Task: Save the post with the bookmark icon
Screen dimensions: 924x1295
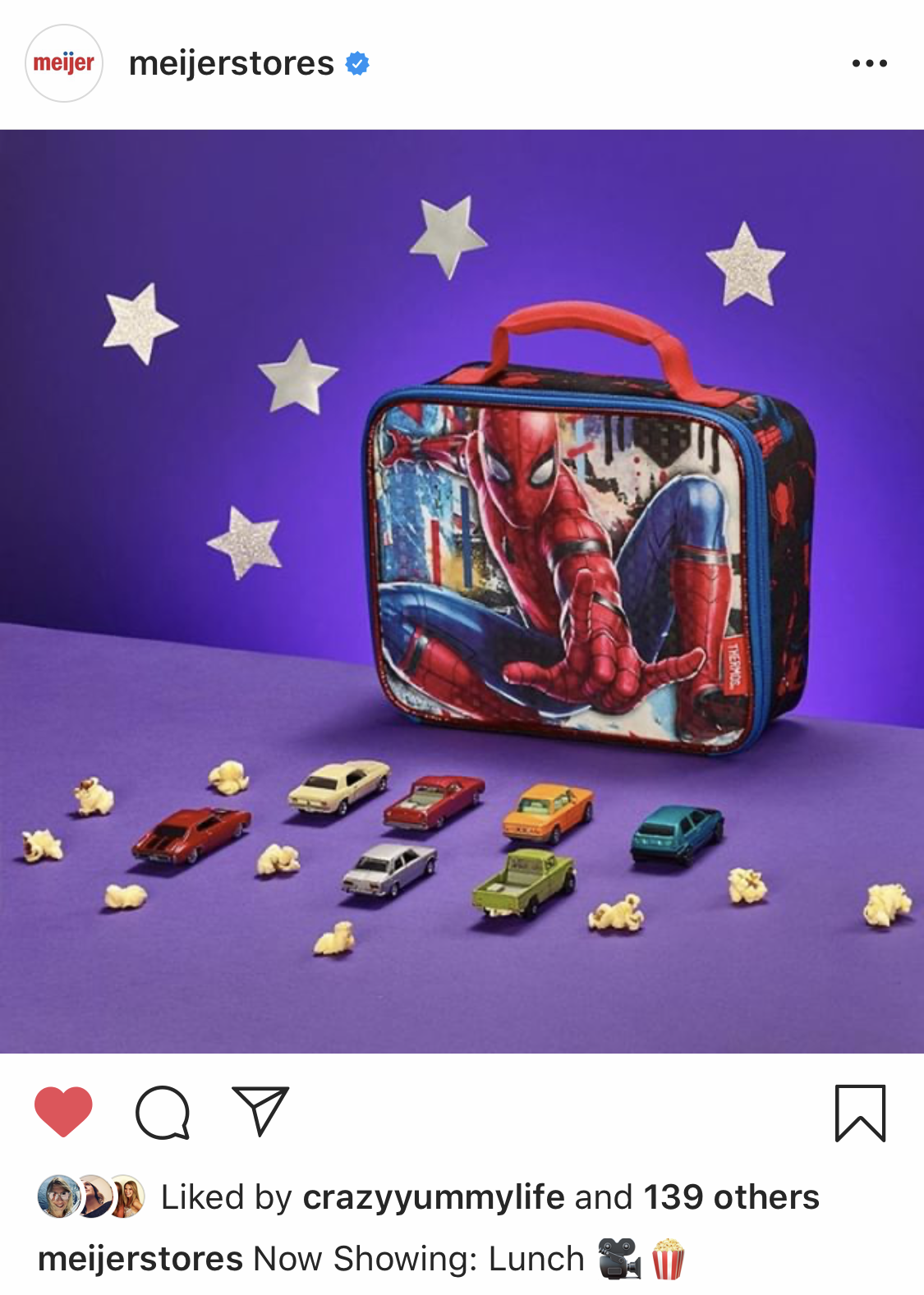Action: coord(860,1113)
